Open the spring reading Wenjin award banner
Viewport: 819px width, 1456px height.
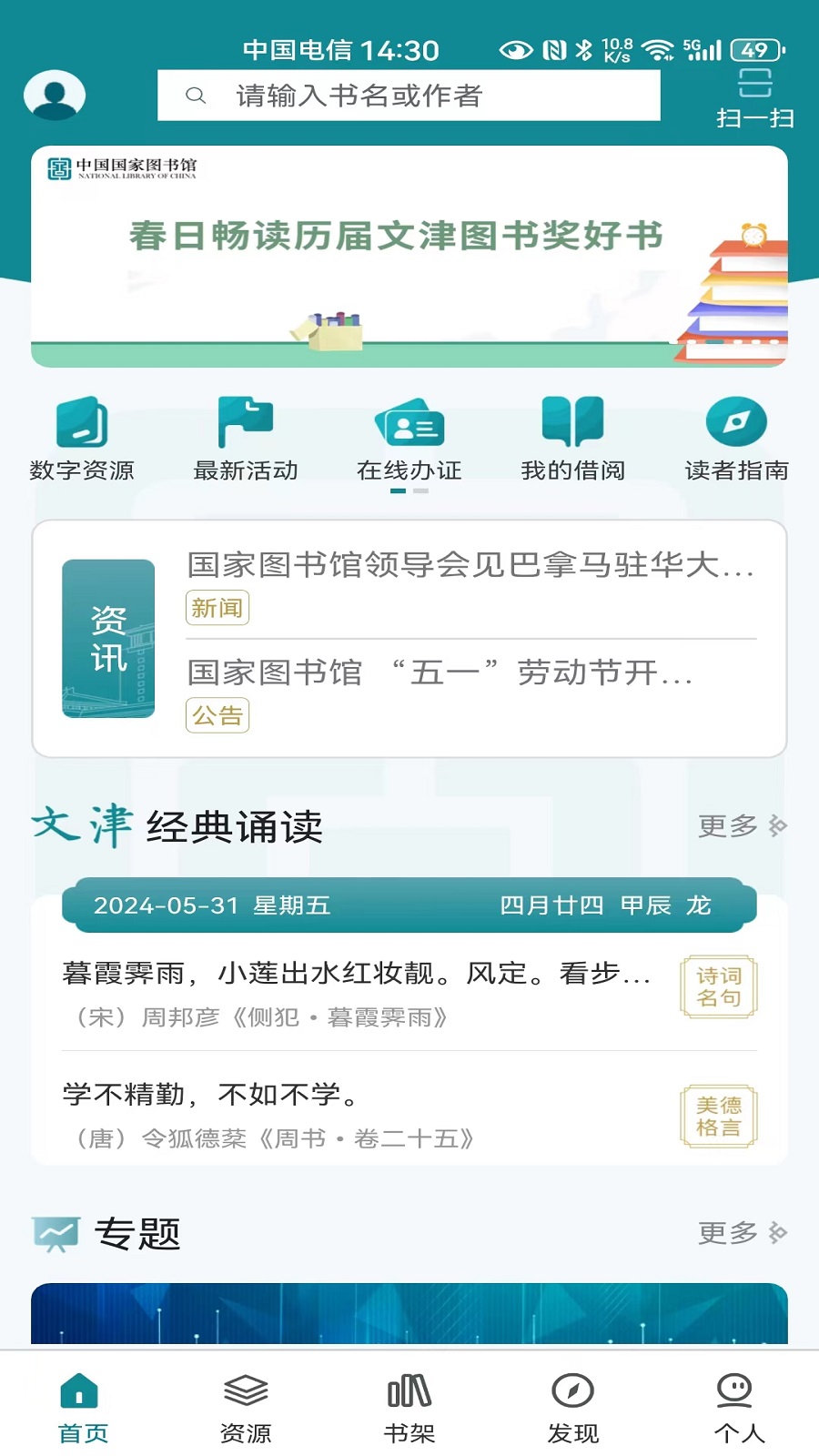409,255
